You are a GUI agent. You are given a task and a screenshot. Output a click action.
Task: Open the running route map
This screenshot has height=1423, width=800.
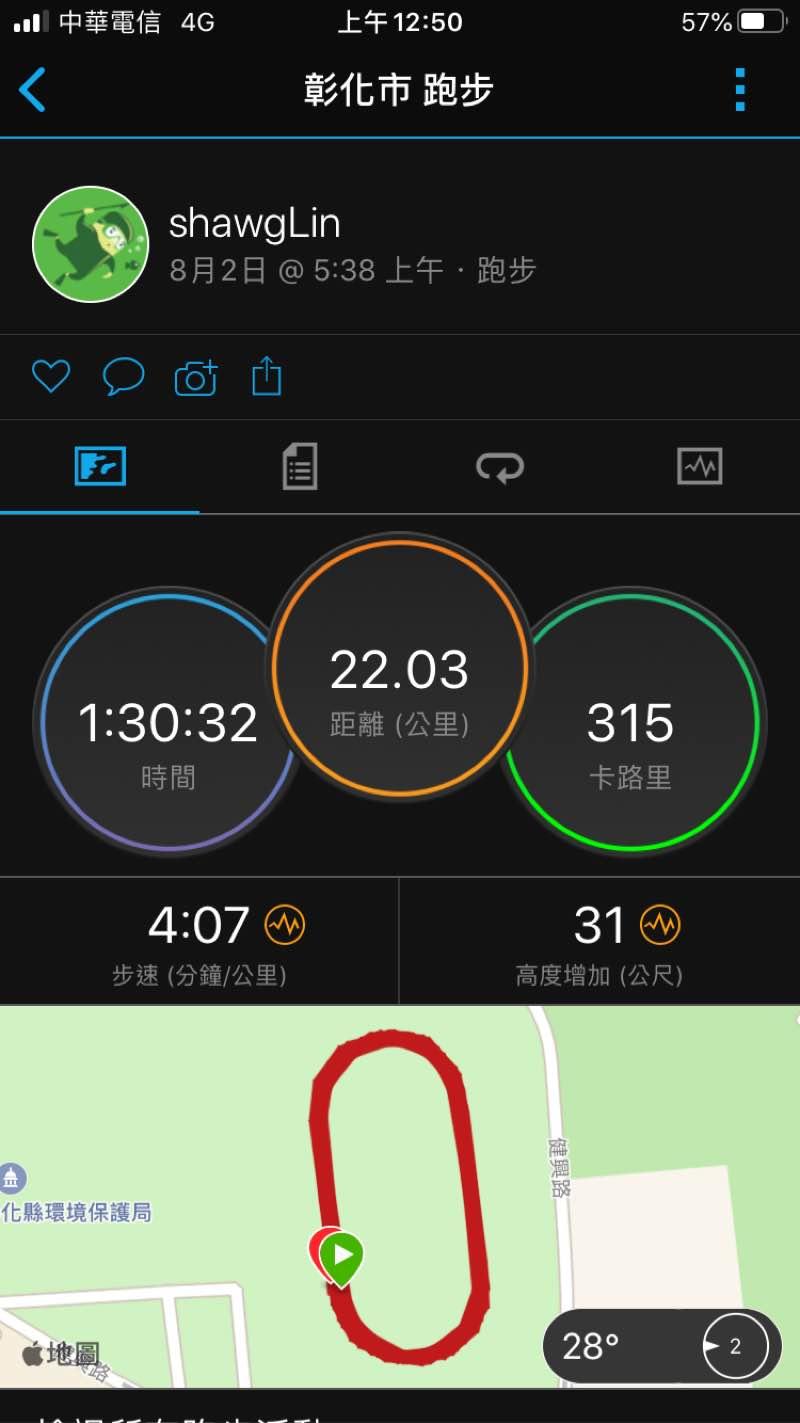click(400, 1150)
